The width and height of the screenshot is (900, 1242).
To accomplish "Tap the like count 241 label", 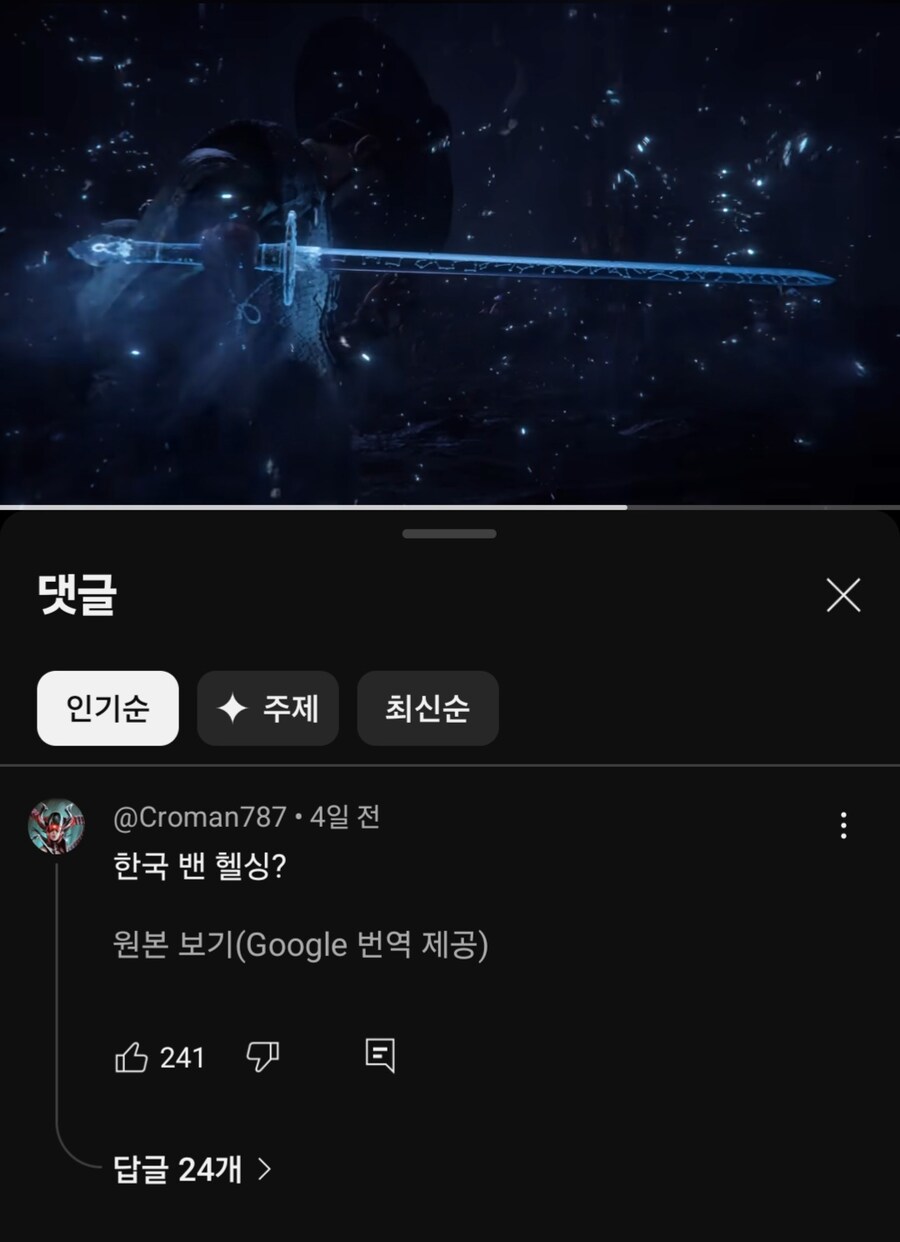I will tap(180, 1055).
